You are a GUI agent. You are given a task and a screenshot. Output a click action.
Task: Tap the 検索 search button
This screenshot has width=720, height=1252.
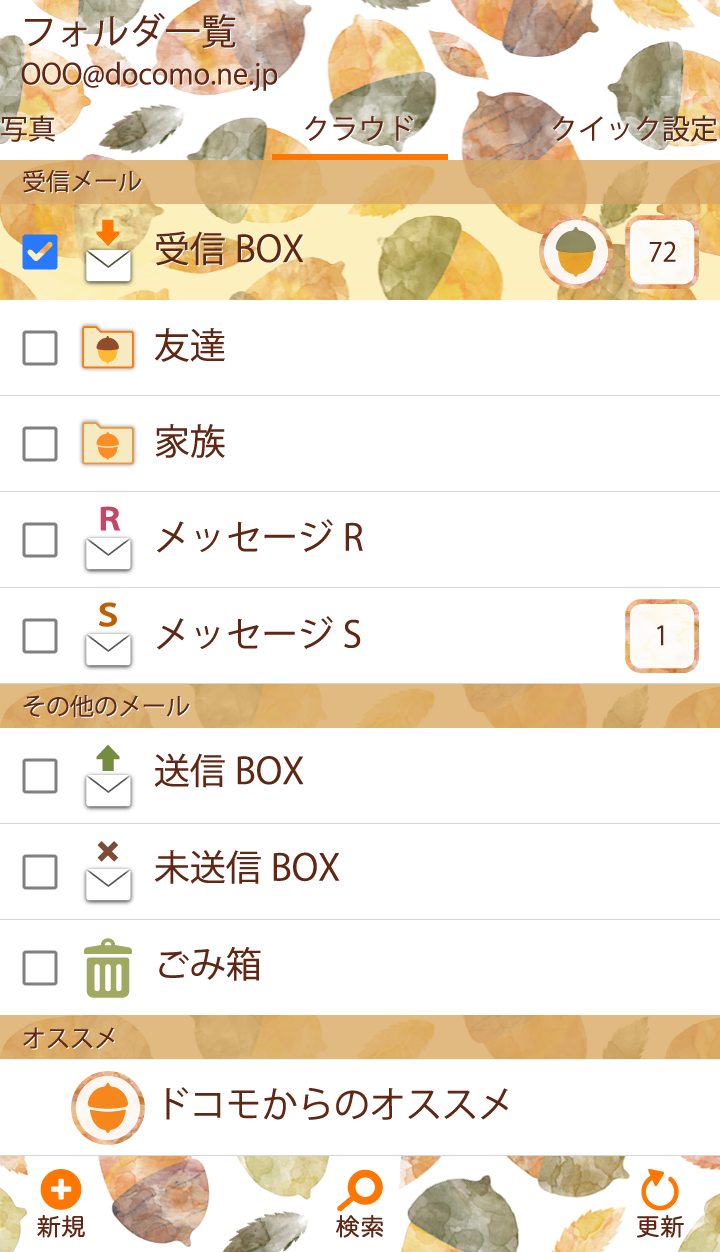[360, 1204]
